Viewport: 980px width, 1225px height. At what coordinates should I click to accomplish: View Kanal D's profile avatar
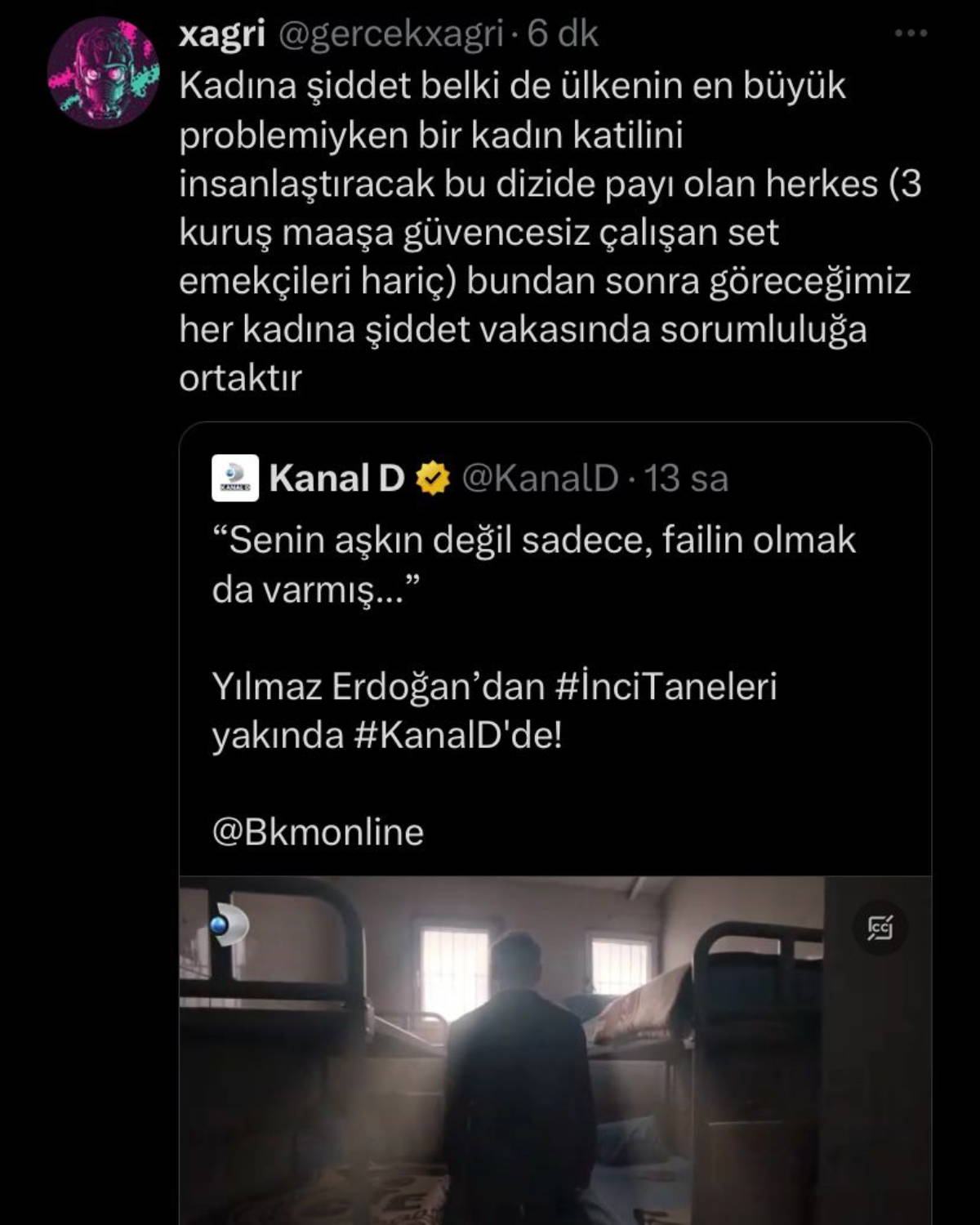(235, 478)
